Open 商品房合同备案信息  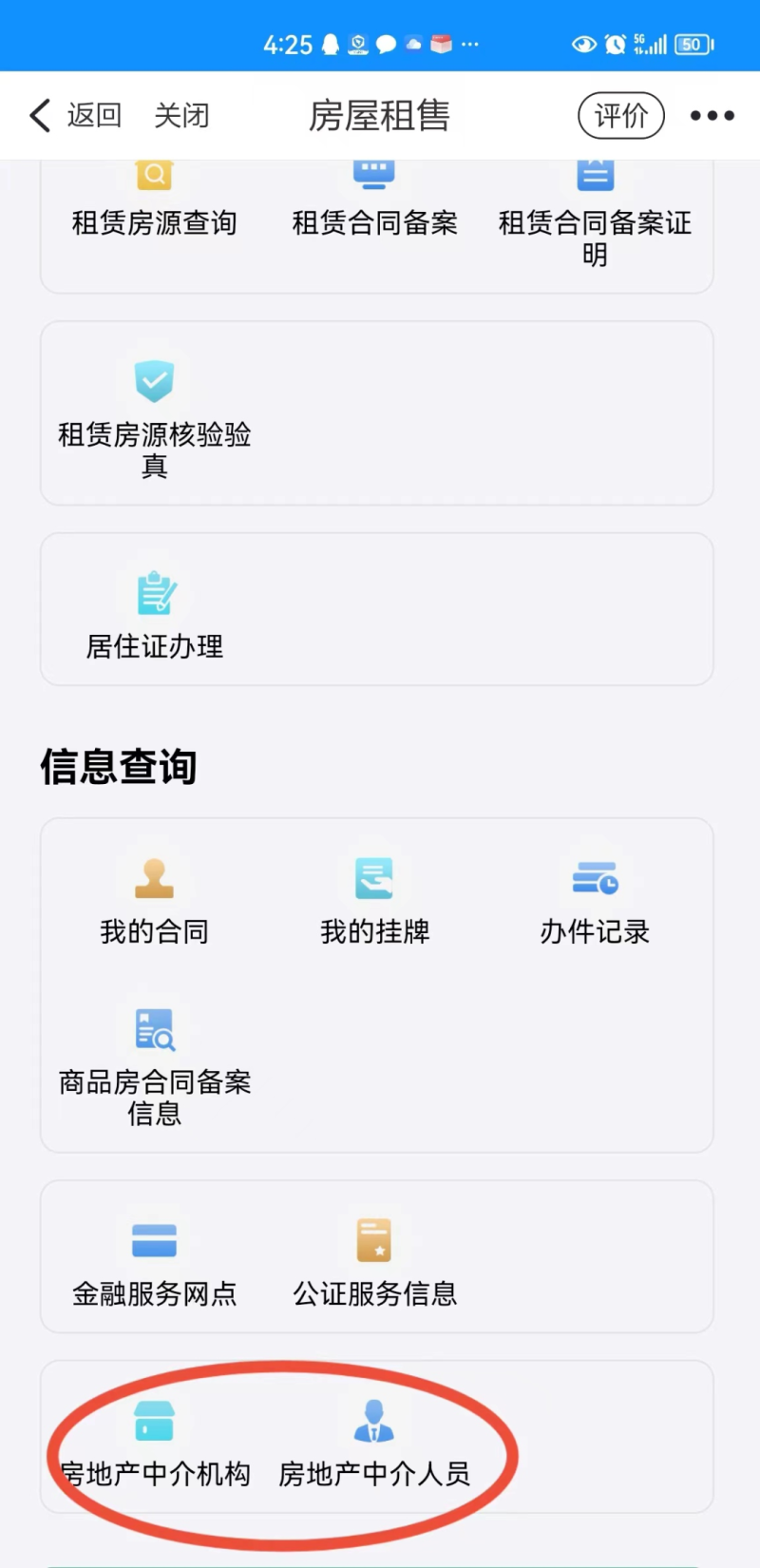tap(154, 1066)
